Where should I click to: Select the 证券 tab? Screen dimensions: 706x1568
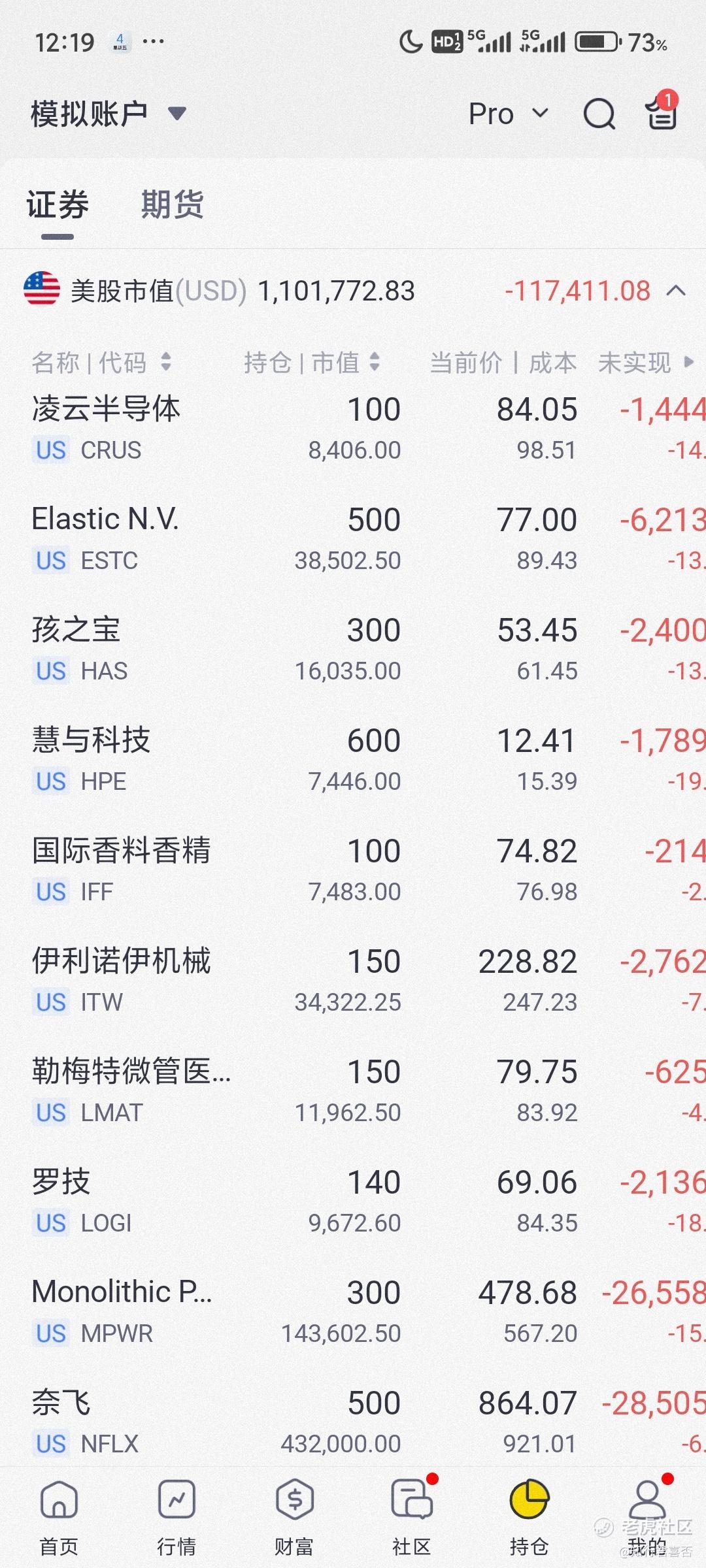click(x=58, y=204)
